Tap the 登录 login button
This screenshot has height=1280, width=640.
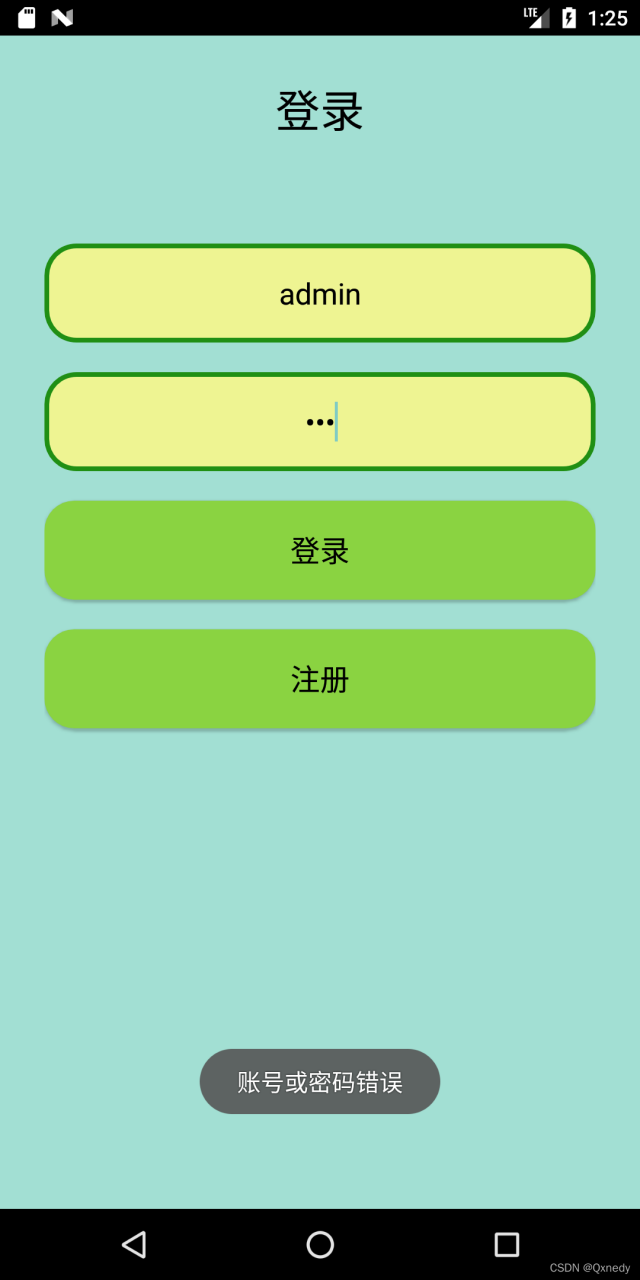pyautogui.click(x=320, y=550)
